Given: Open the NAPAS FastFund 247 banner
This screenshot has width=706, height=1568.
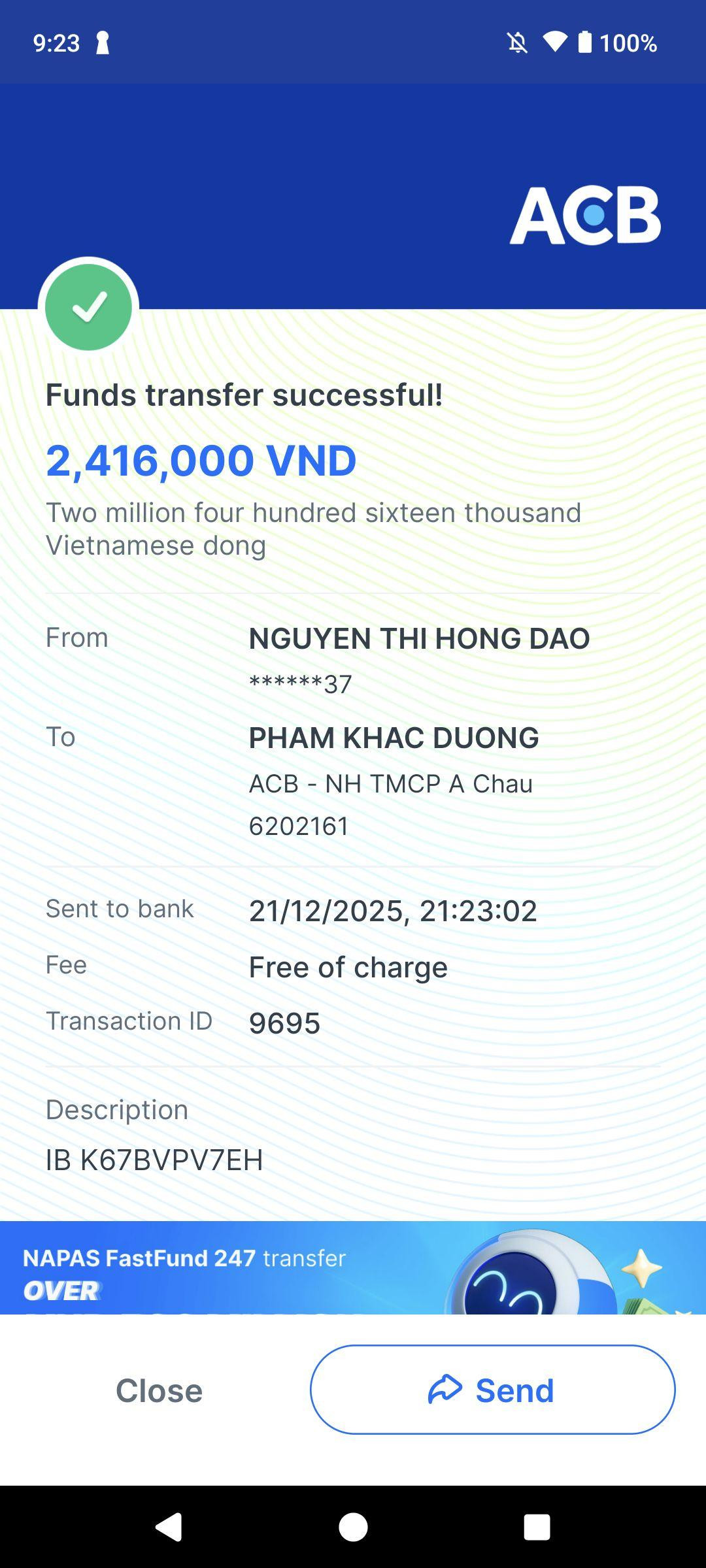Looking at the screenshot, I should 353,1267.
